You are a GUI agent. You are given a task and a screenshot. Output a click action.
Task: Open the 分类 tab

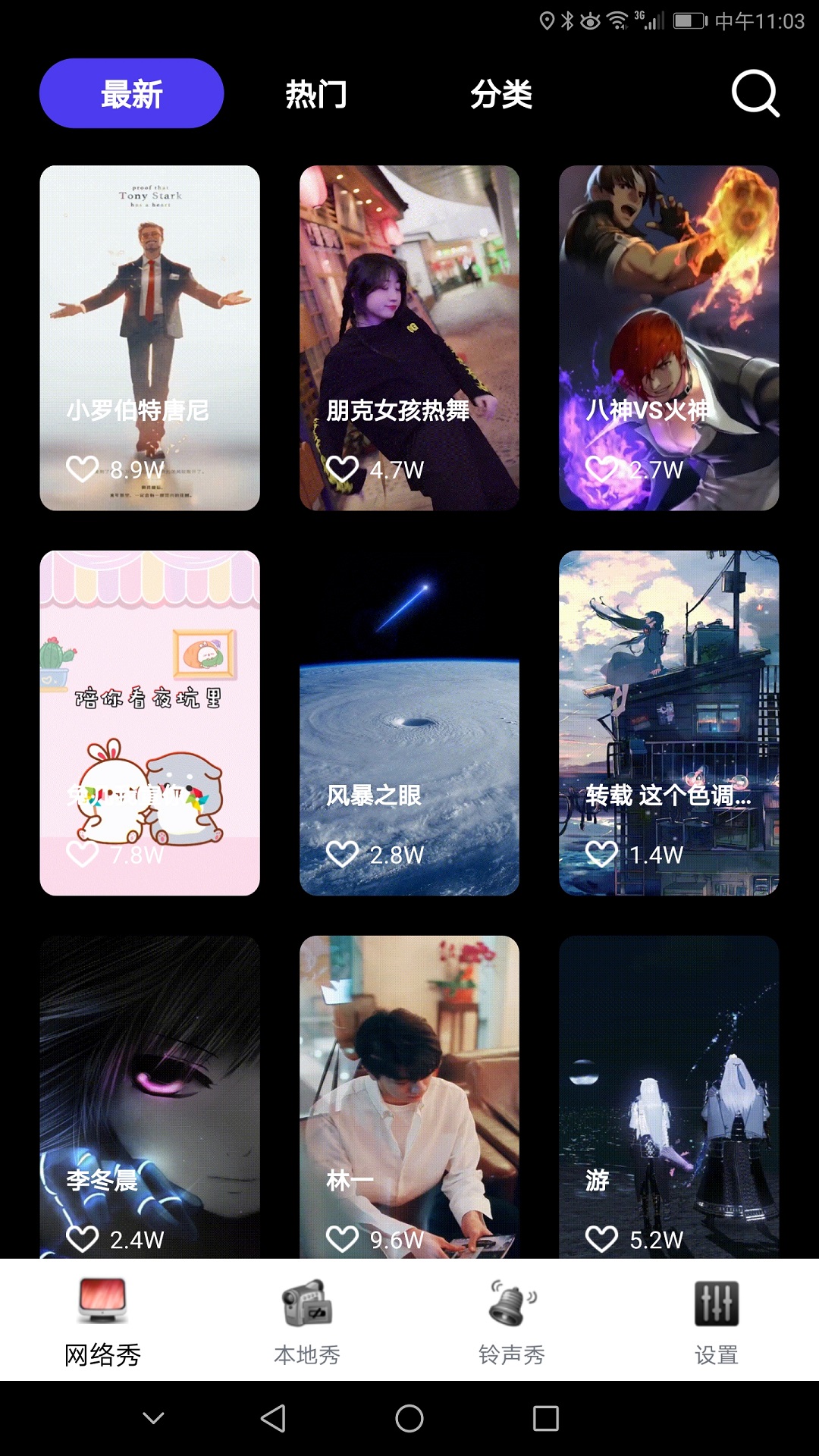(x=503, y=94)
